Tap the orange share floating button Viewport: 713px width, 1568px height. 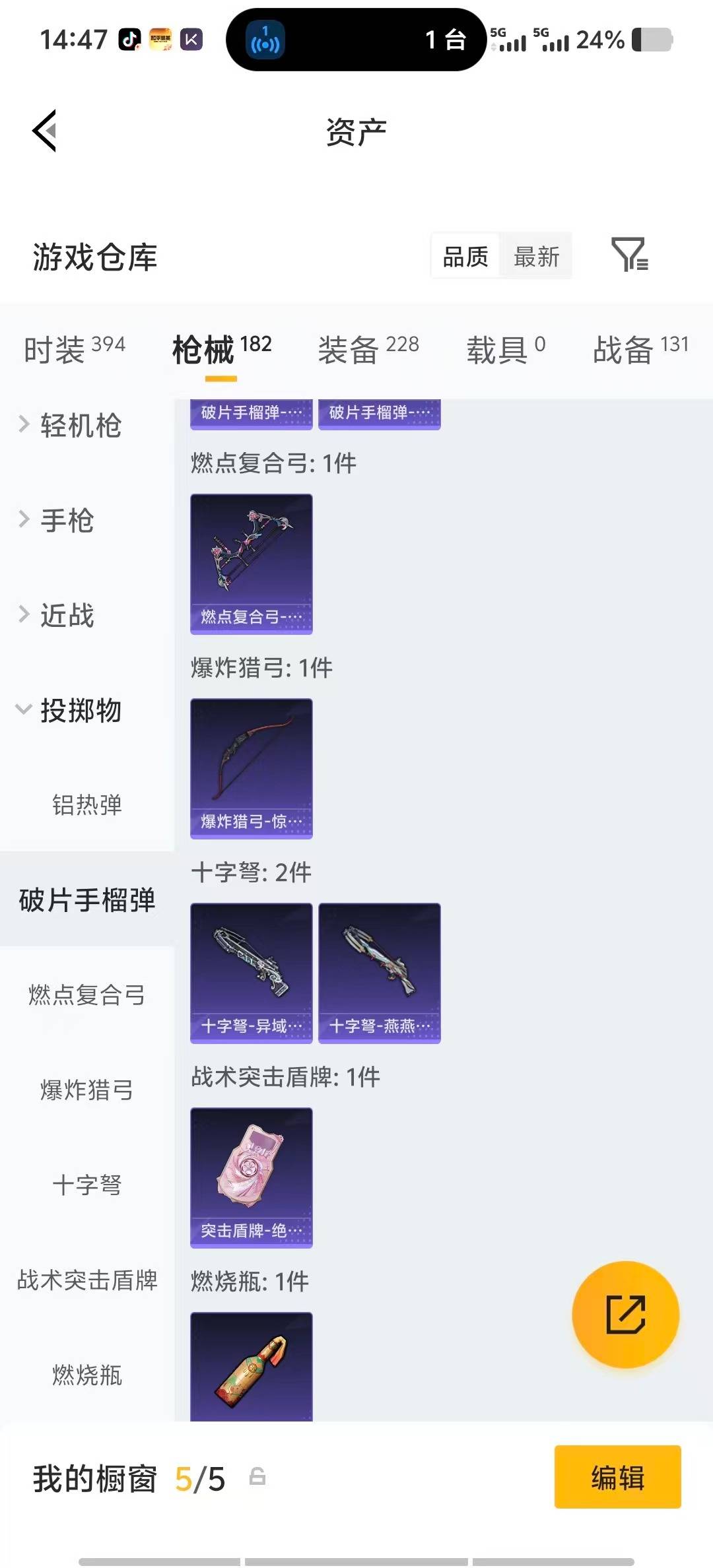pos(625,1315)
